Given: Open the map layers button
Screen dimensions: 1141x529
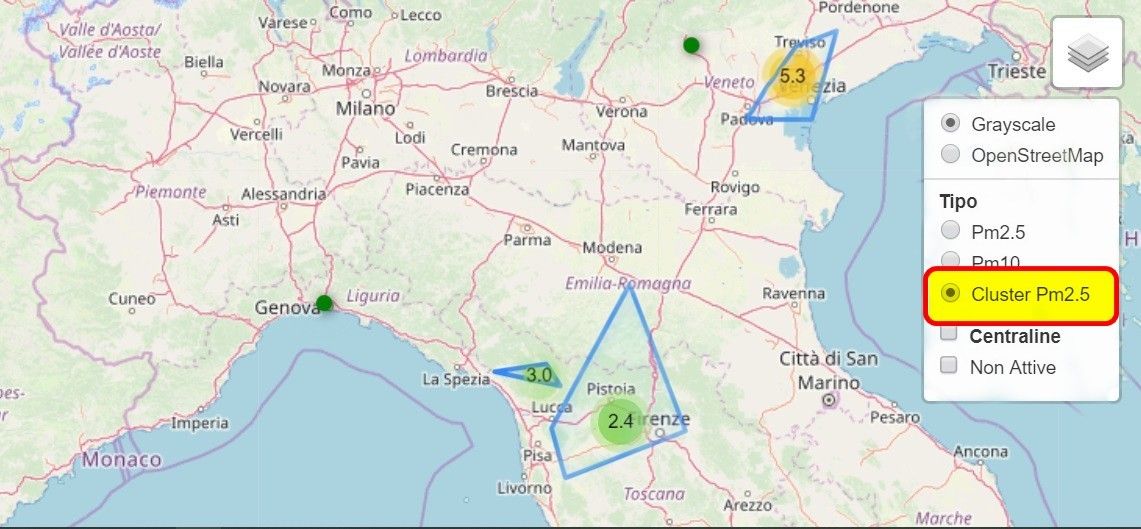Looking at the screenshot, I should point(1085,53).
